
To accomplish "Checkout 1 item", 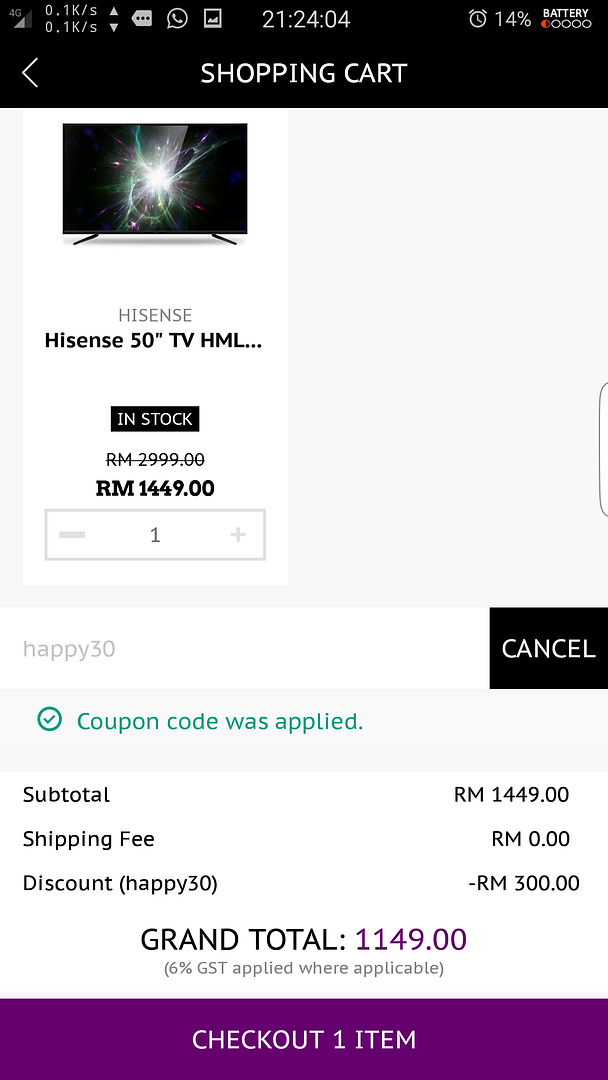I will 304,1039.
